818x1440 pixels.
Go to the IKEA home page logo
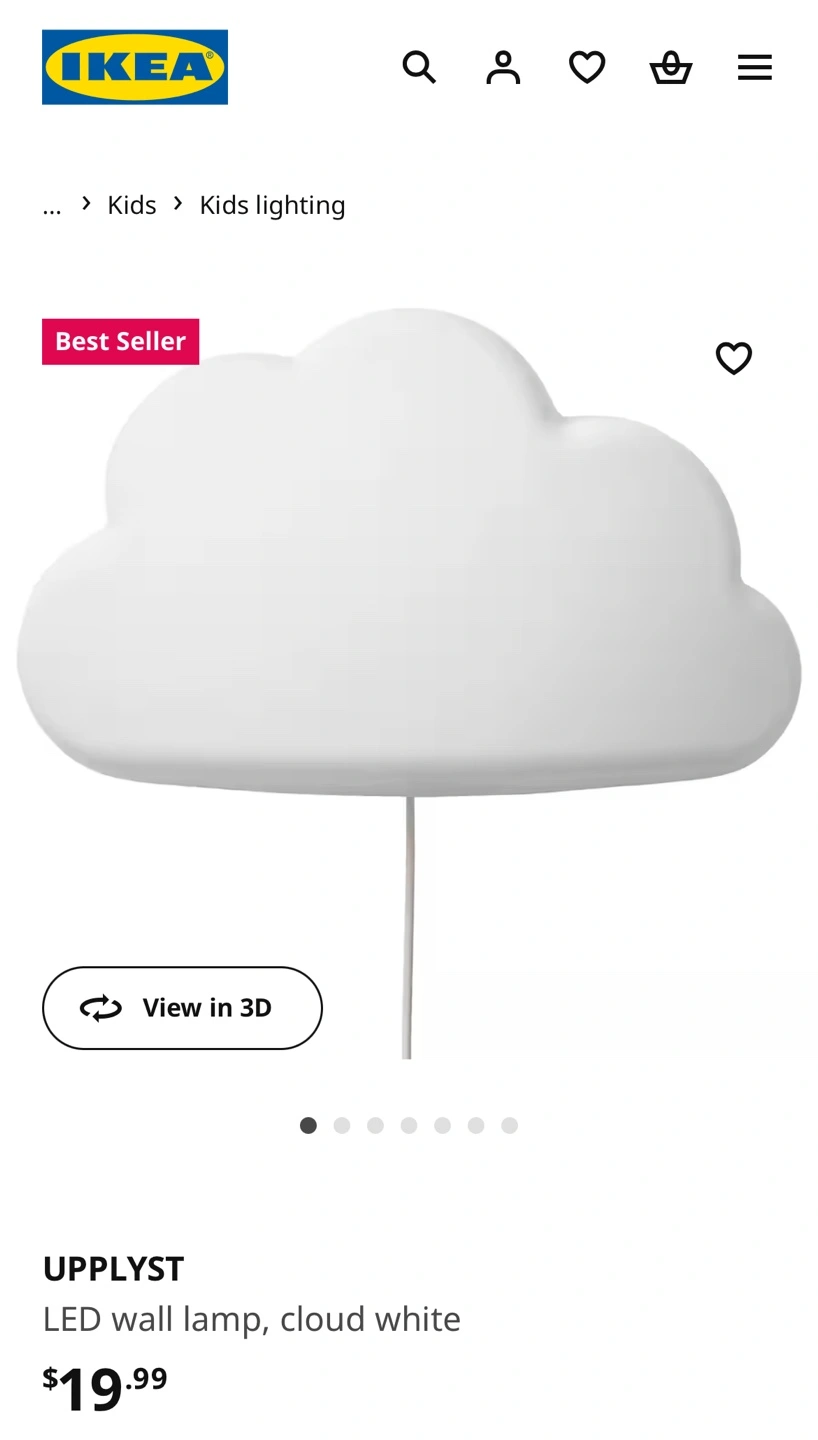pyautogui.click(x=135, y=67)
